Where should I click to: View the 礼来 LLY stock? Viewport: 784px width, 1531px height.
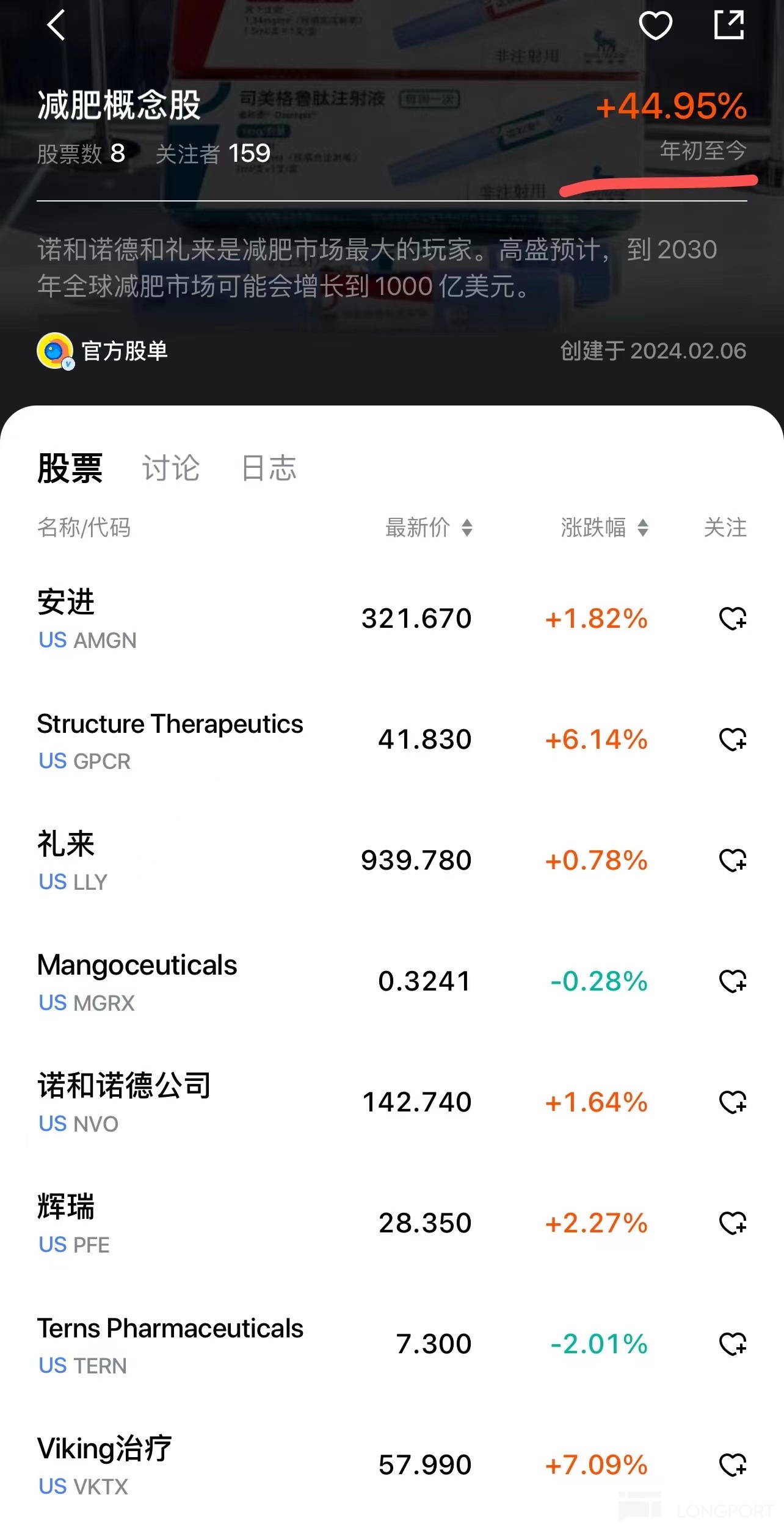(244, 860)
